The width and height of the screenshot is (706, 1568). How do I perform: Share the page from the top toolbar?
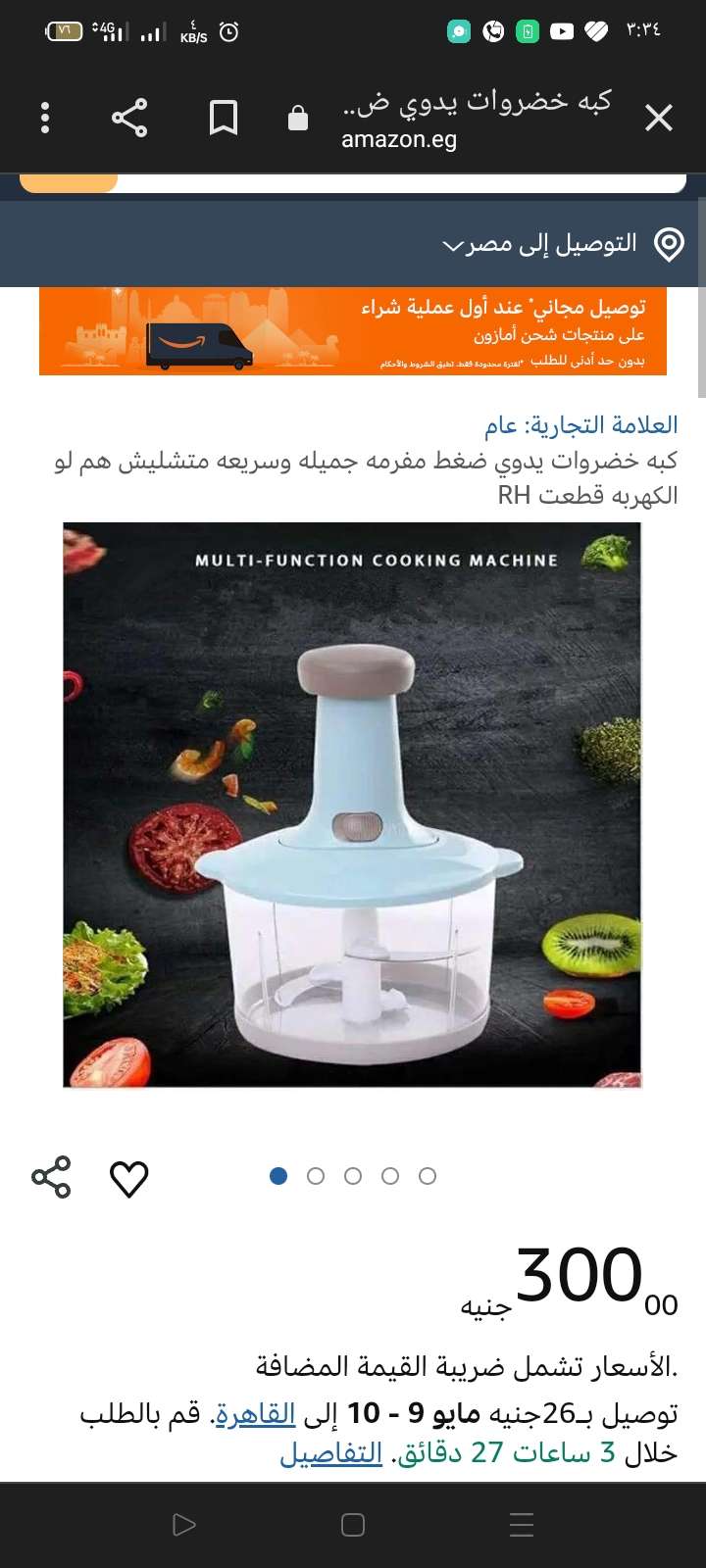(x=129, y=119)
